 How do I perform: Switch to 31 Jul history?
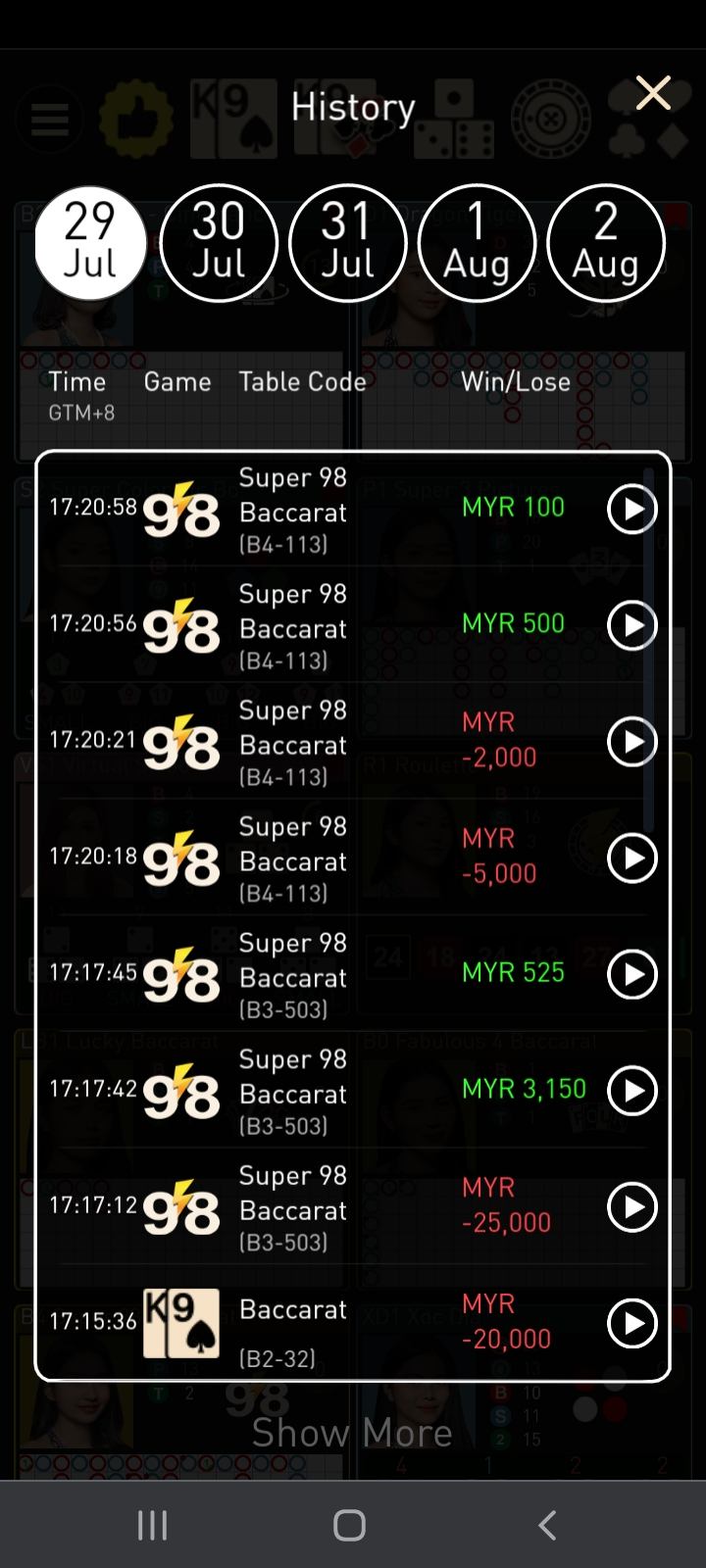[348, 243]
